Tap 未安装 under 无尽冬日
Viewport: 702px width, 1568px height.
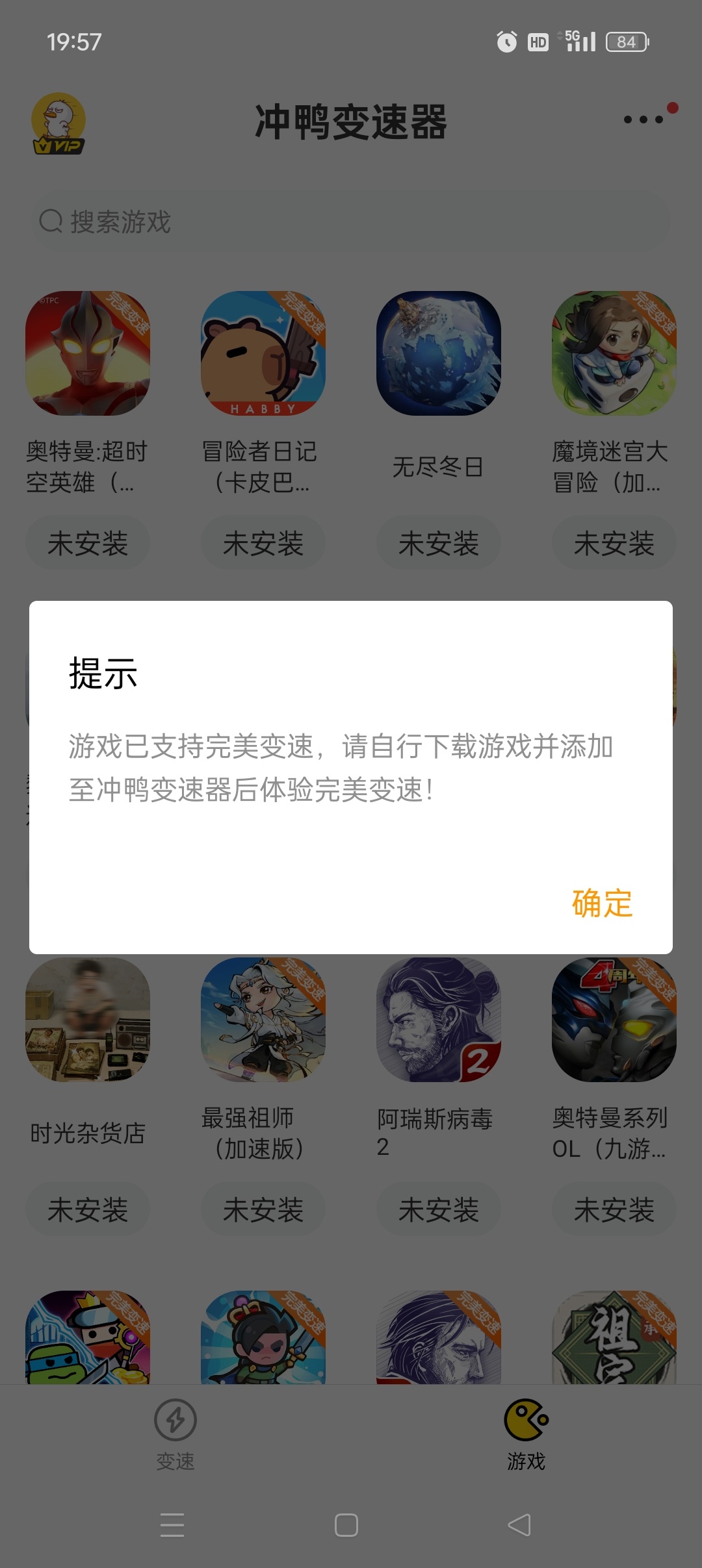coord(439,543)
